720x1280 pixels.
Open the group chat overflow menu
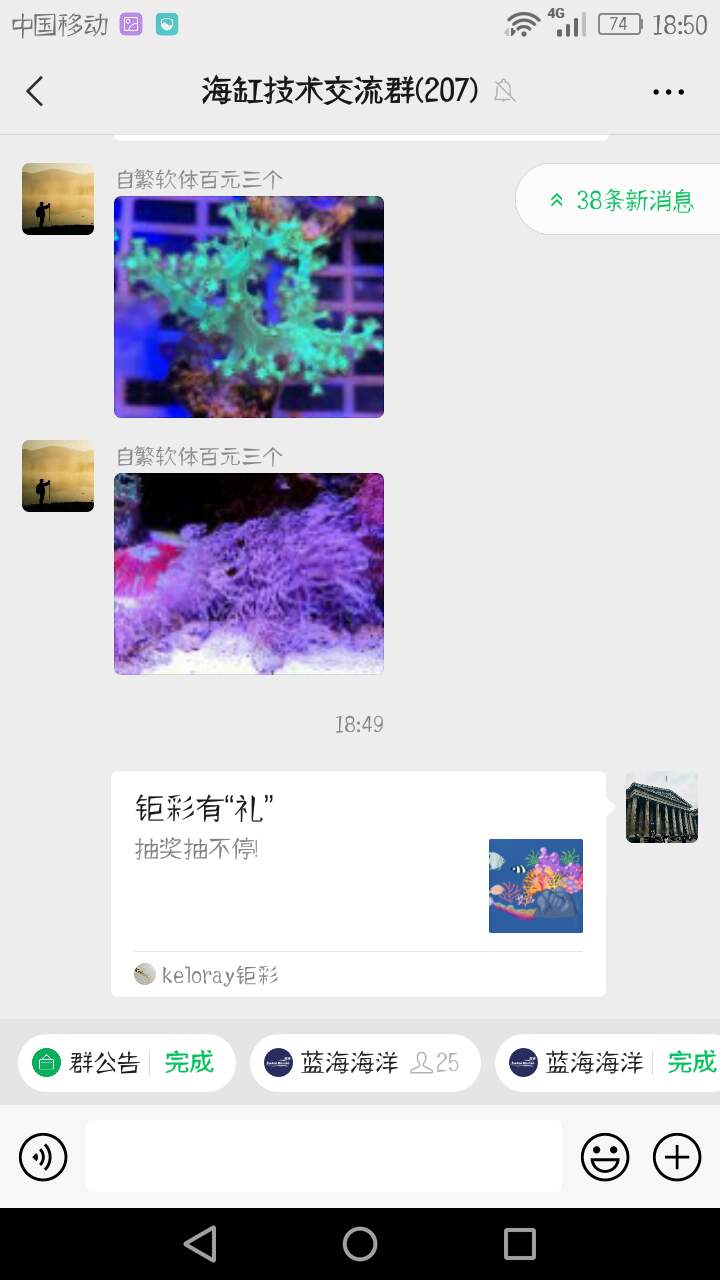pyautogui.click(x=668, y=91)
